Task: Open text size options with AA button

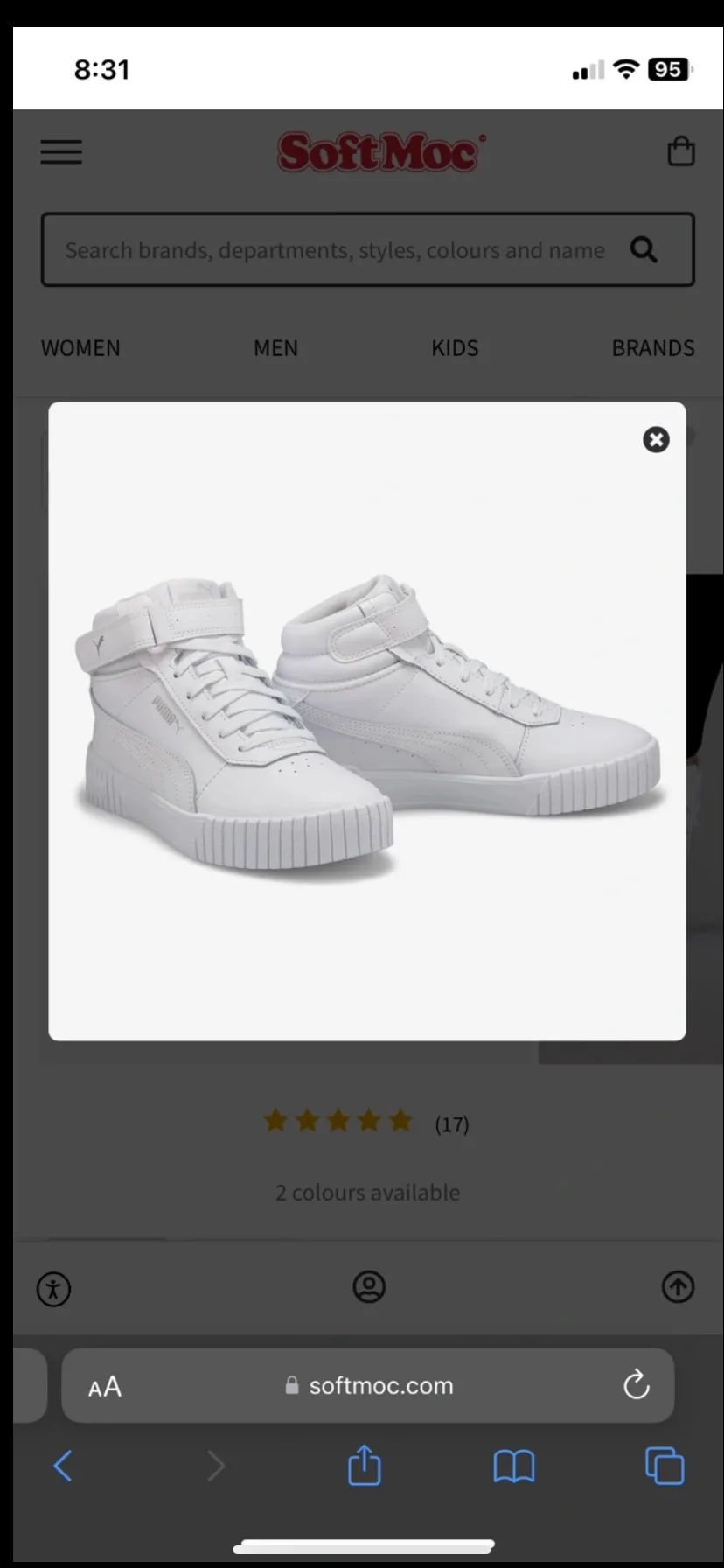Action: coord(104,1385)
